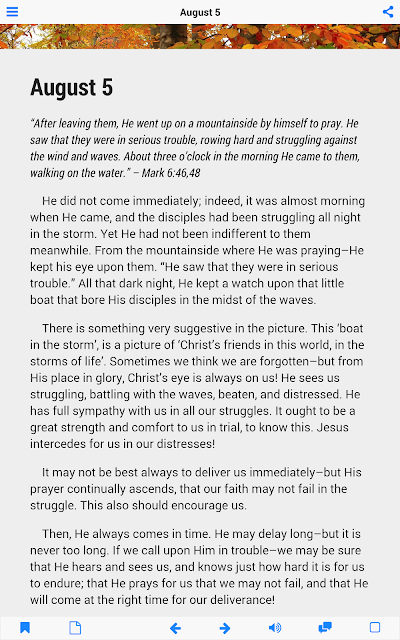Share the August 5 devotional
The width and height of the screenshot is (400, 640).
pos(388,11)
